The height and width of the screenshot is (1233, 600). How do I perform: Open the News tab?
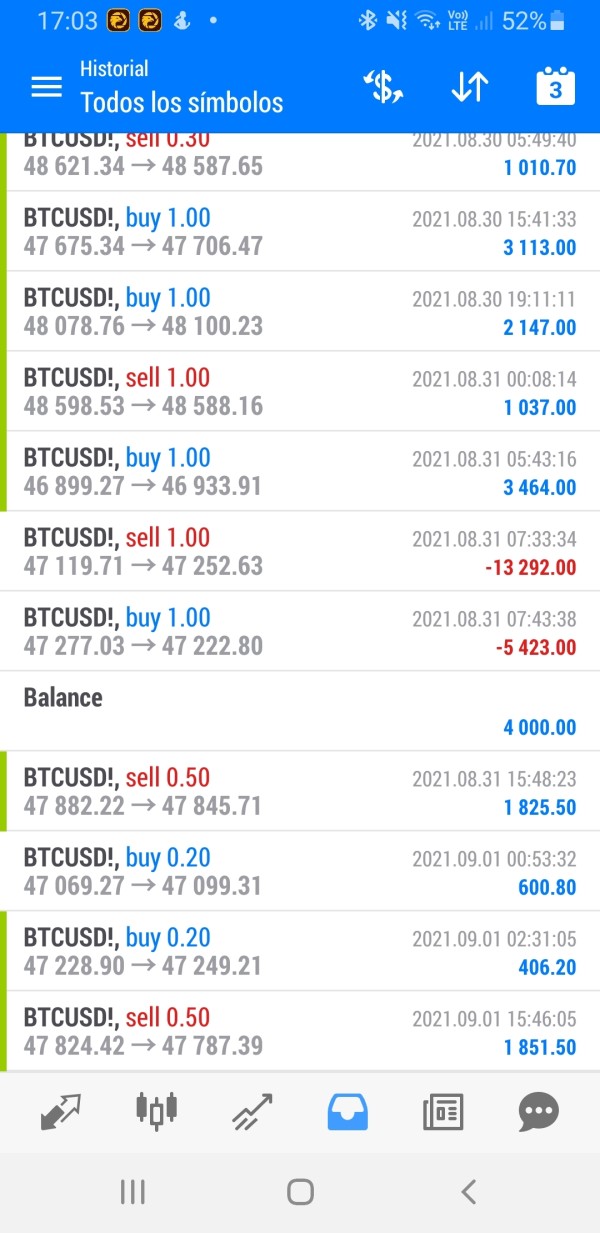444,1110
